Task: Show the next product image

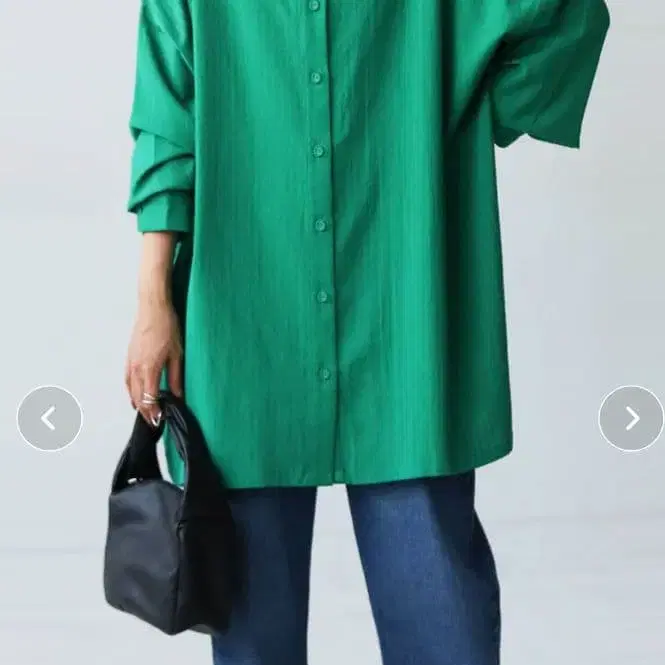Action: pyautogui.click(x=631, y=418)
